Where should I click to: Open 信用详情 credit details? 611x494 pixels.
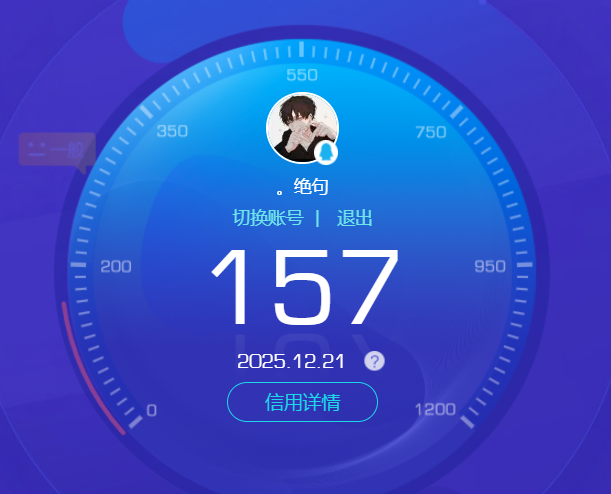click(302, 402)
